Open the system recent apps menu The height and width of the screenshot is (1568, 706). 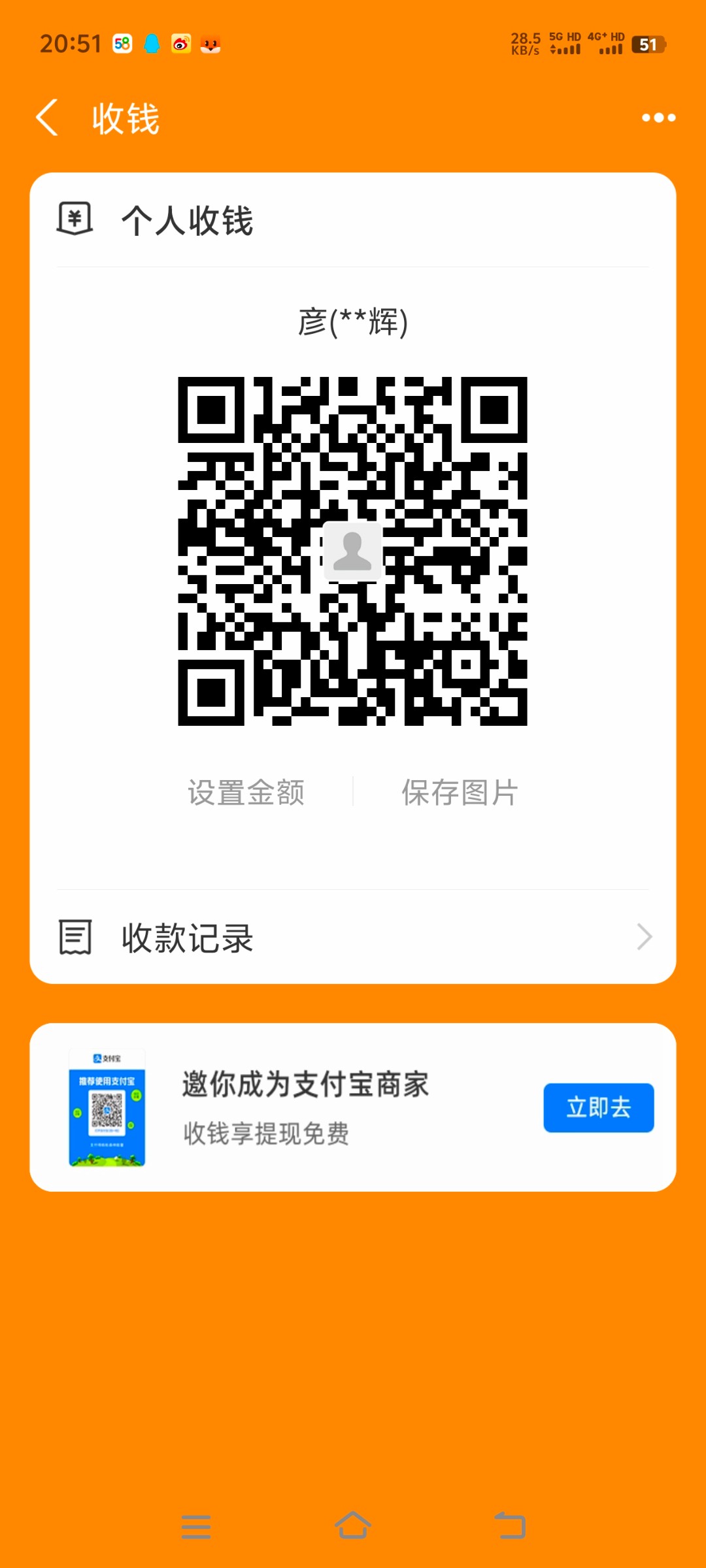[x=196, y=1526]
